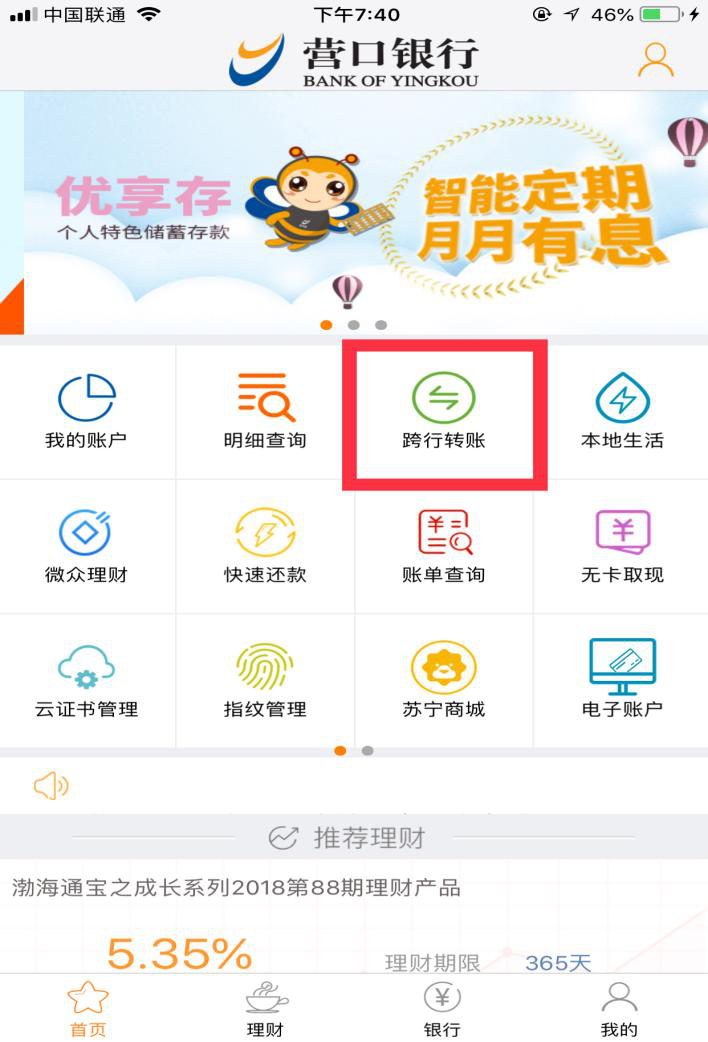Viewport: 708px width, 1042px height.
Task: Launch 苏宁商城 Suning mall
Action: coord(444,681)
